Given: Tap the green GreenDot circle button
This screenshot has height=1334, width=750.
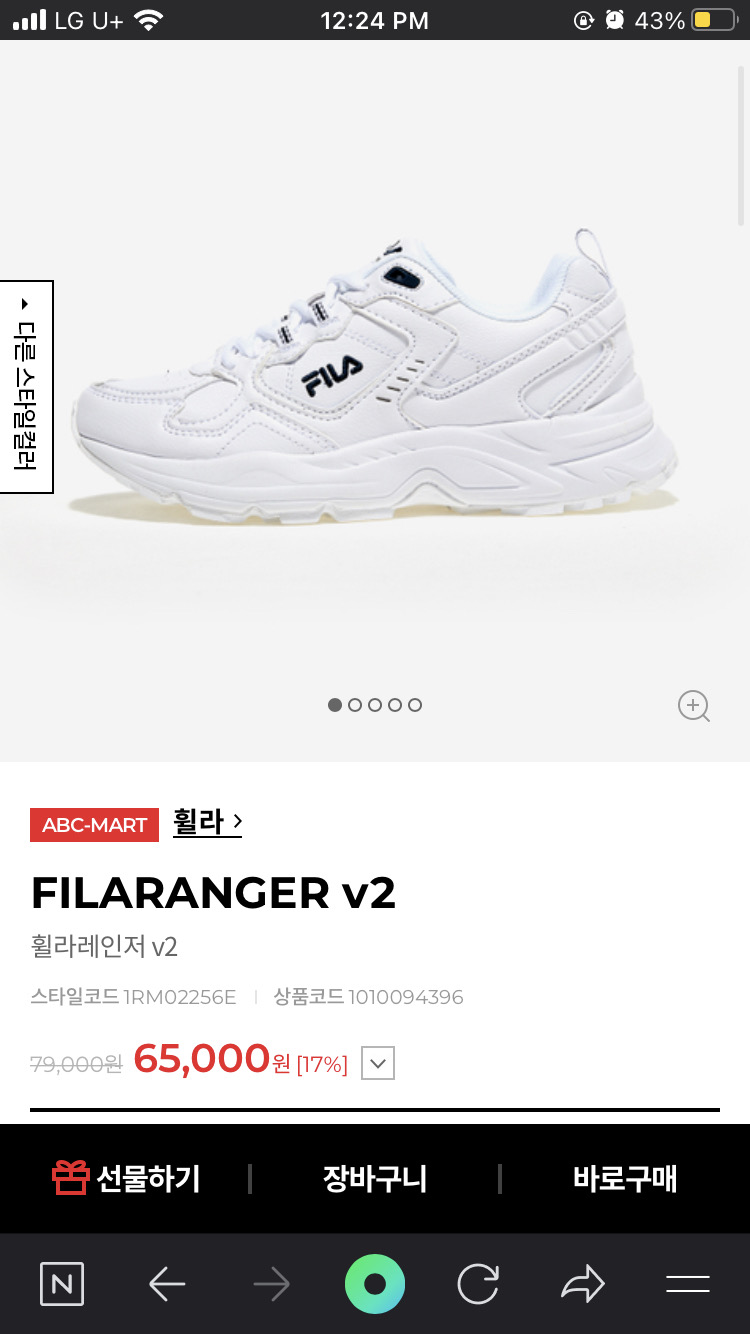Looking at the screenshot, I should coord(374,1283).
